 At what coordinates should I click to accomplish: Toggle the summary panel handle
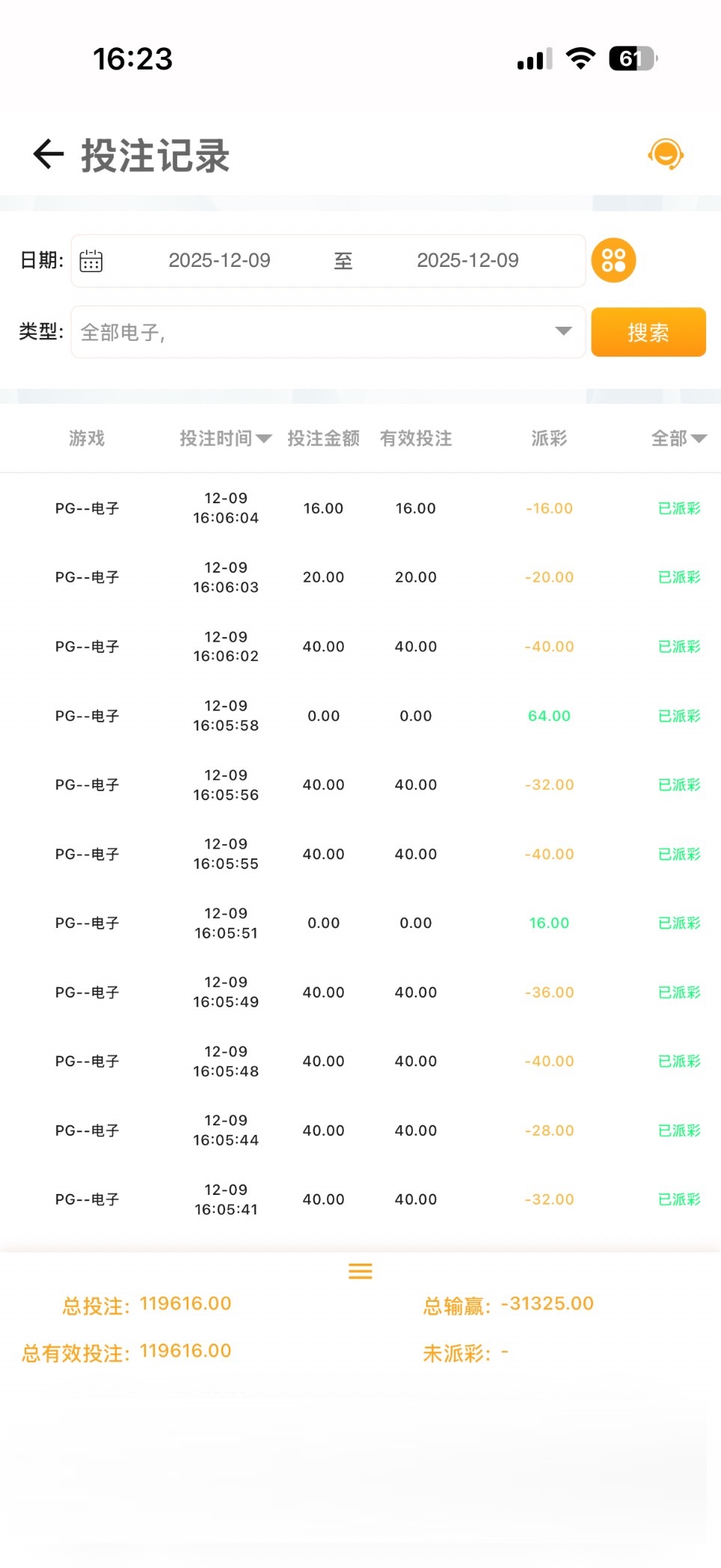(x=360, y=1271)
